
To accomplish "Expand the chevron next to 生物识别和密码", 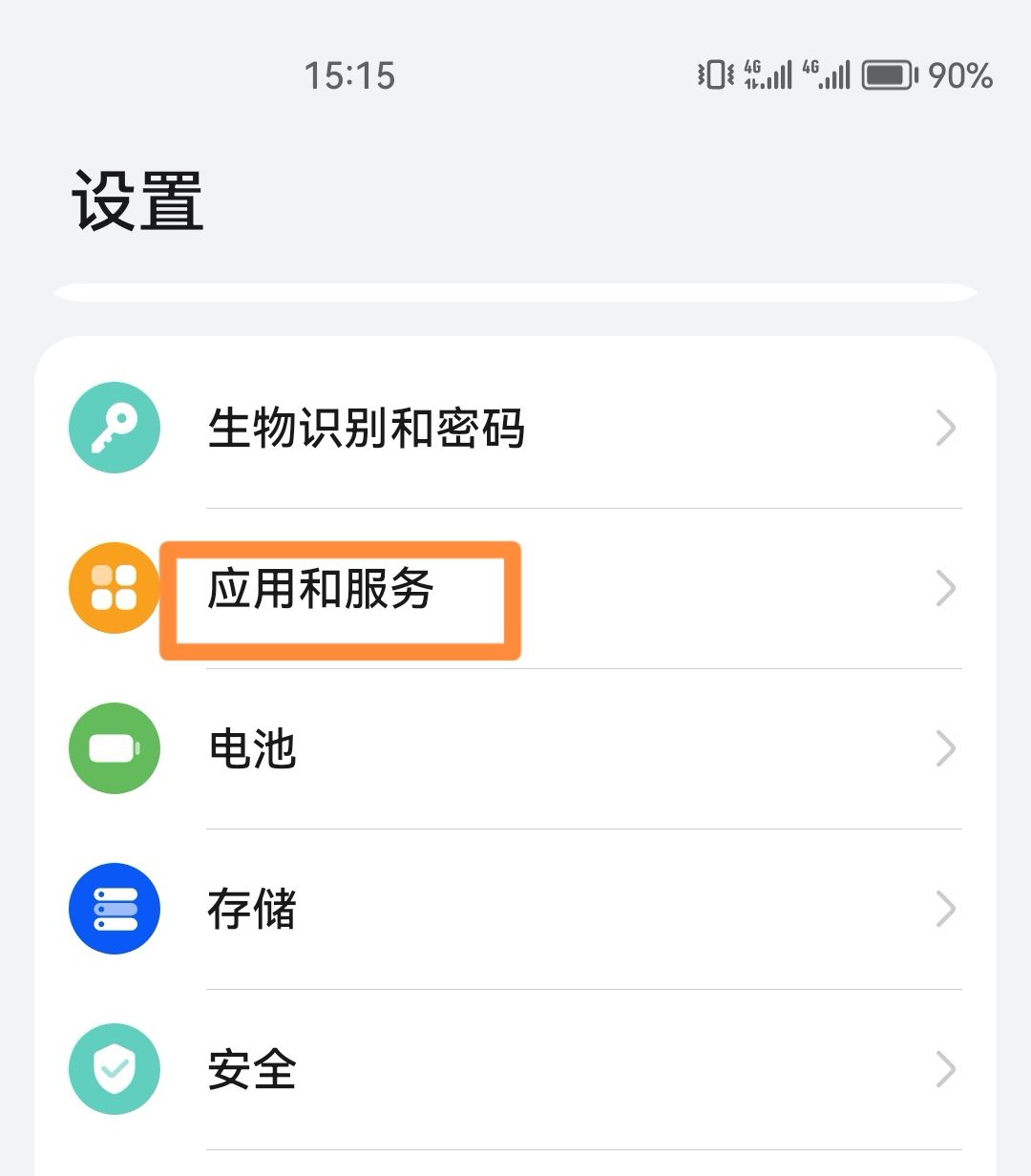I will click(945, 428).
